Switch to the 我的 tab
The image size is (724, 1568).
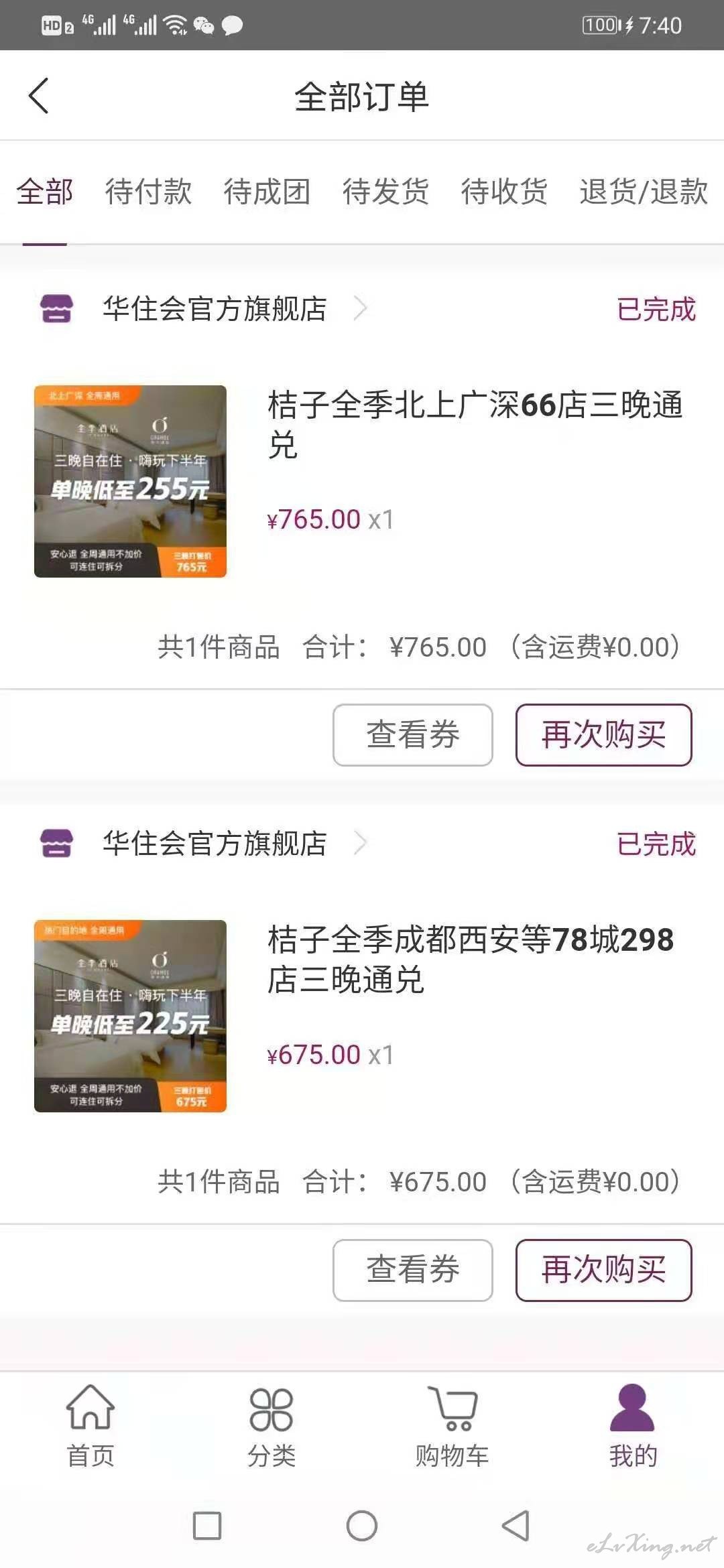click(633, 1426)
